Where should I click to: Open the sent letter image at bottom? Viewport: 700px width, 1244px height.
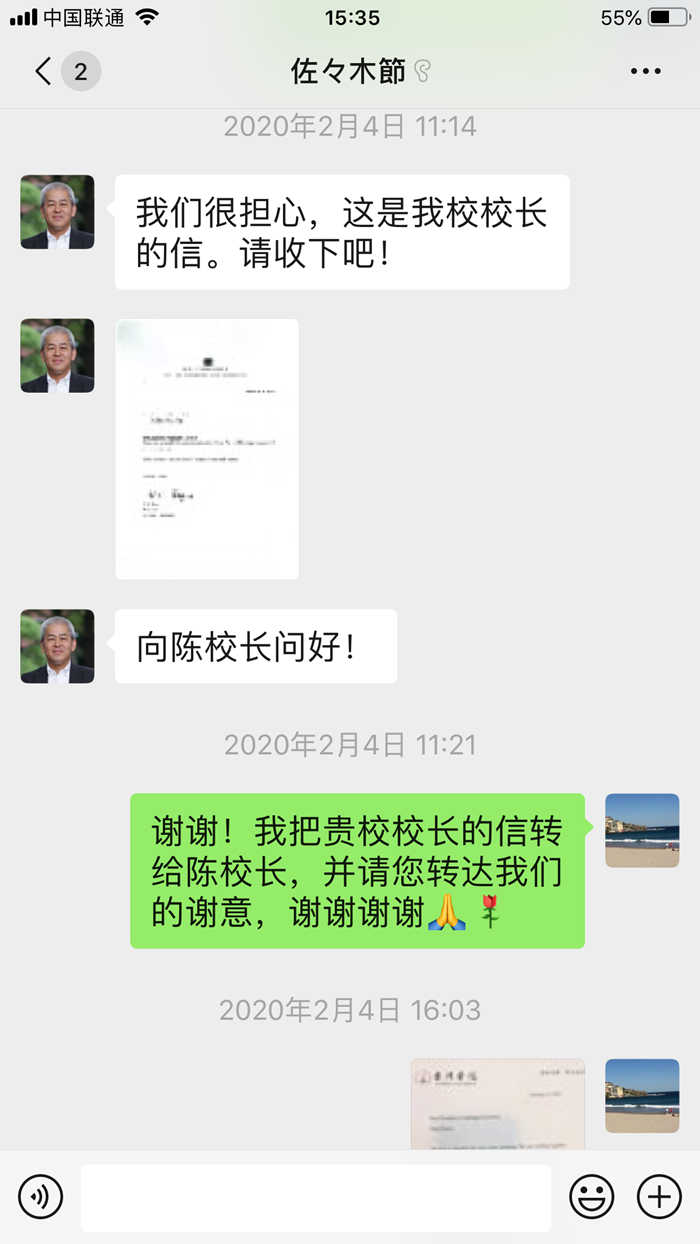coord(497,1104)
